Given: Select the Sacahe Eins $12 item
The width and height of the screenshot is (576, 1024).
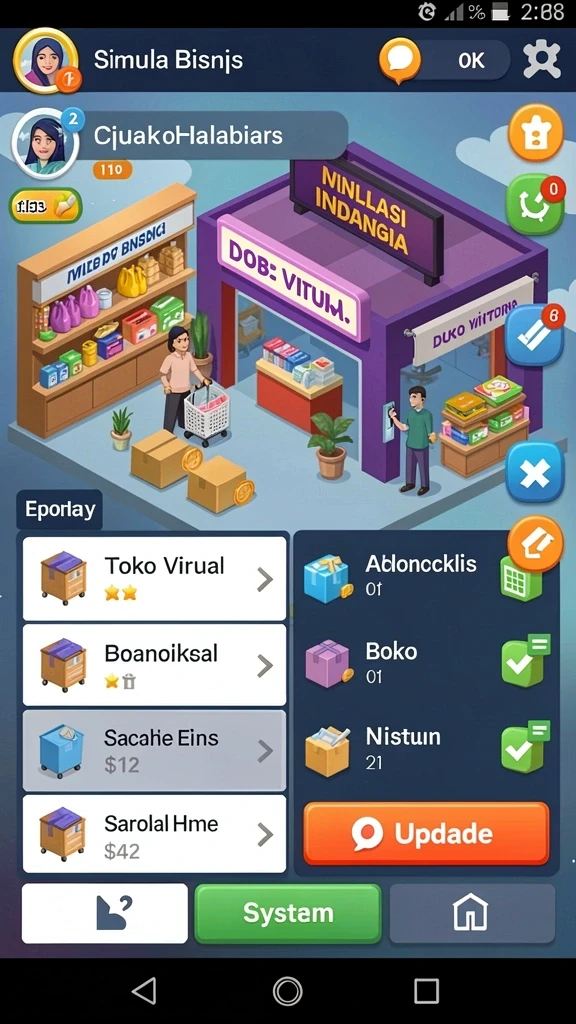Looking at the screenshot, I should point(155,751).
